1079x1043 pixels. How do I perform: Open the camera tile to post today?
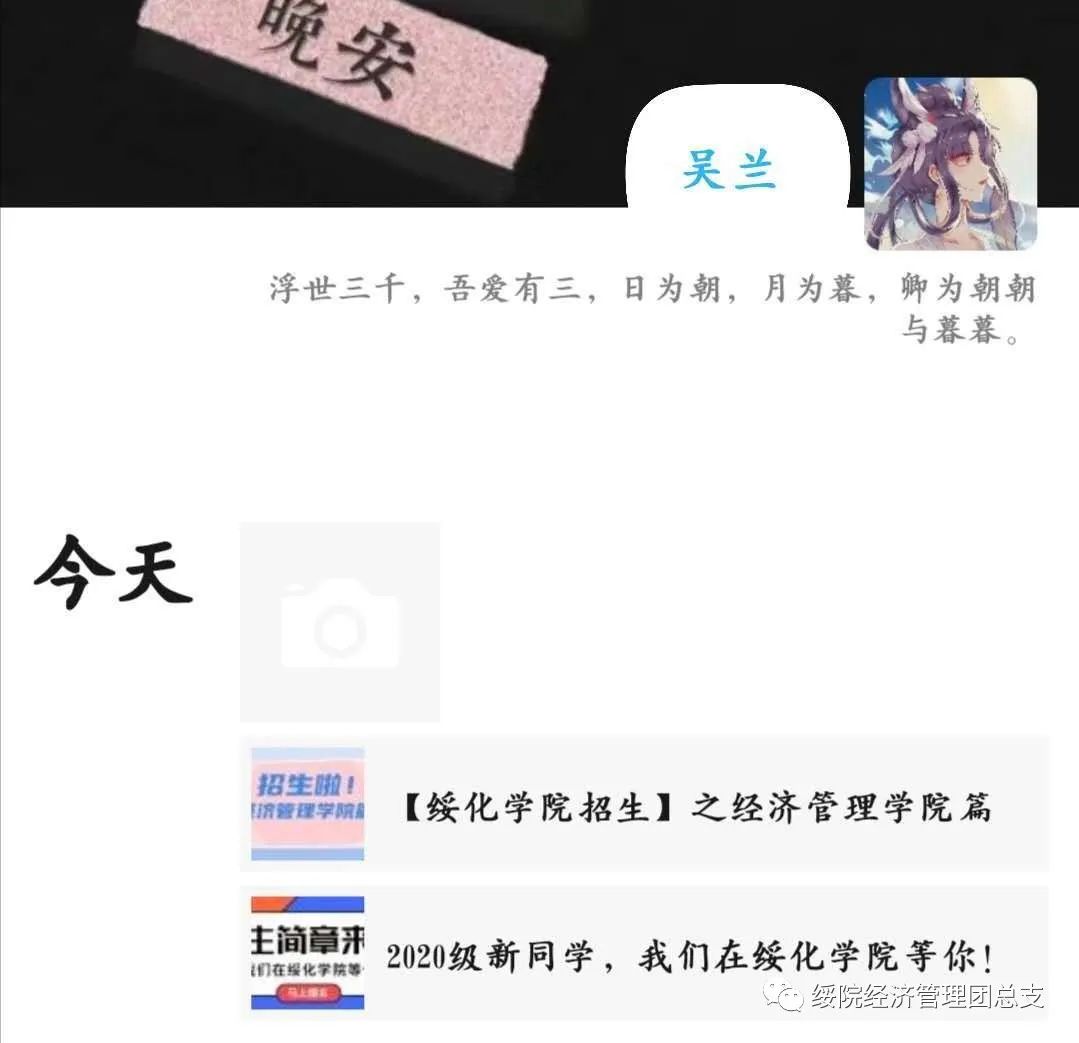click(339, 621)
